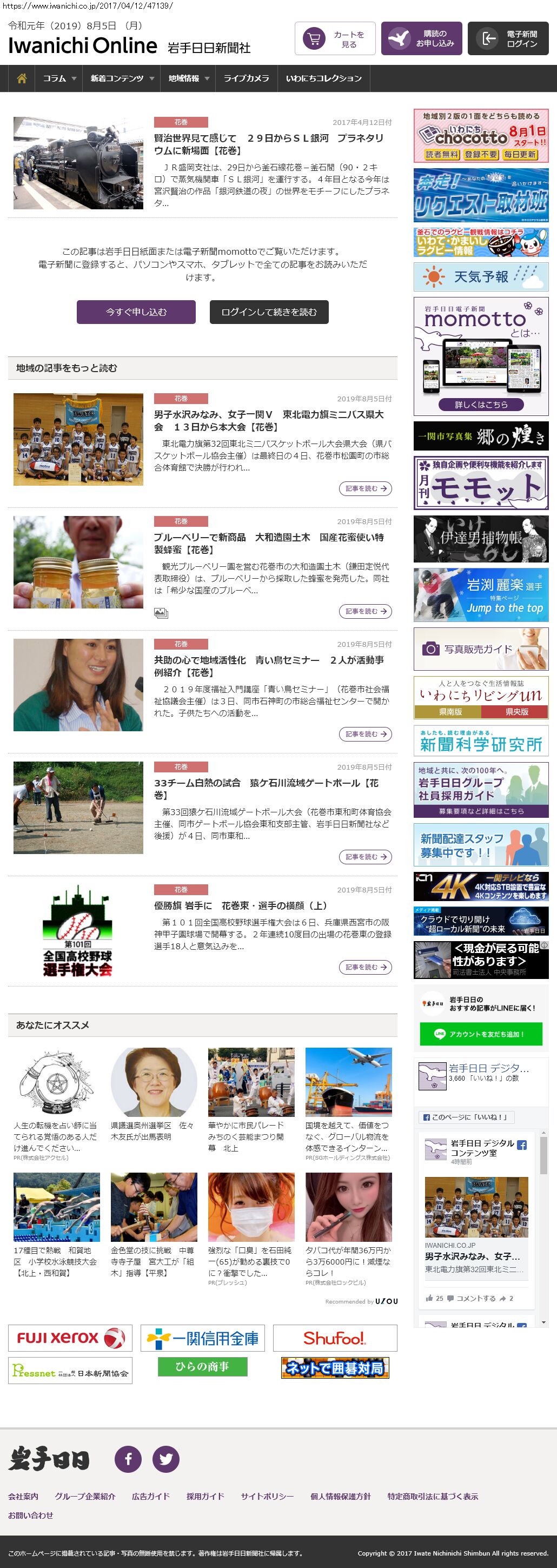Open 電子新聞ログイン login button

(508, 39)
